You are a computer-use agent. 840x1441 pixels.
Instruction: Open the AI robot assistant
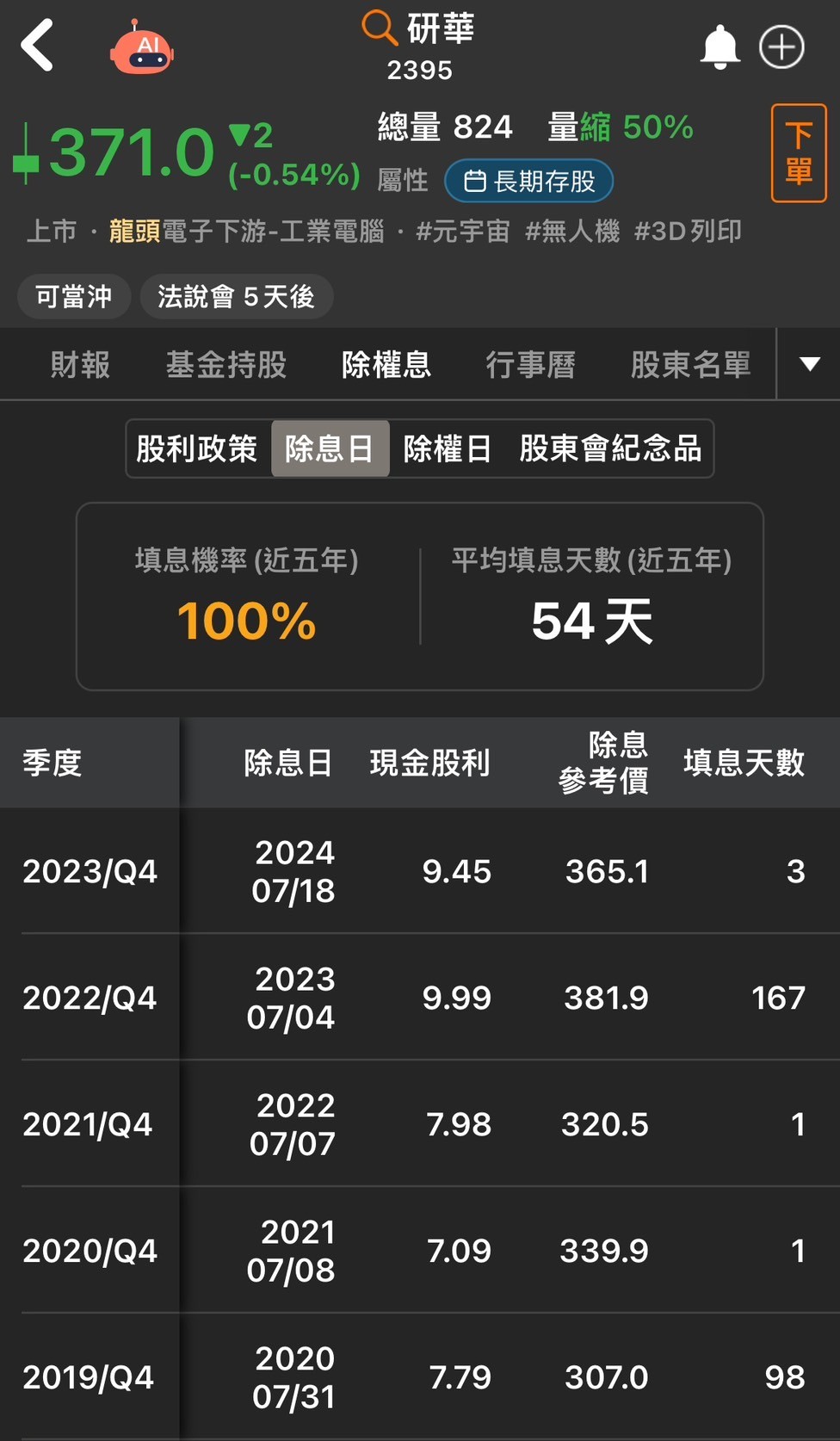point(142,46)
